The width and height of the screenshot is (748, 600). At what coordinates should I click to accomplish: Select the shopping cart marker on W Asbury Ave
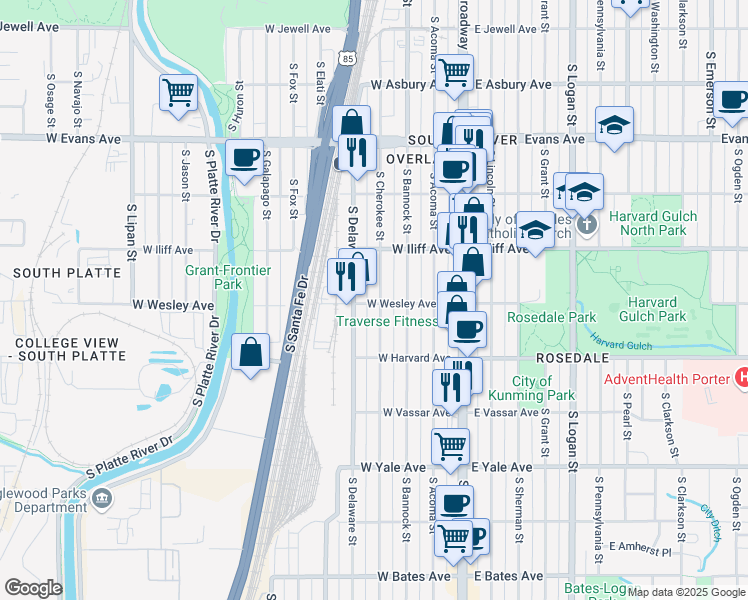coord(454,72)
